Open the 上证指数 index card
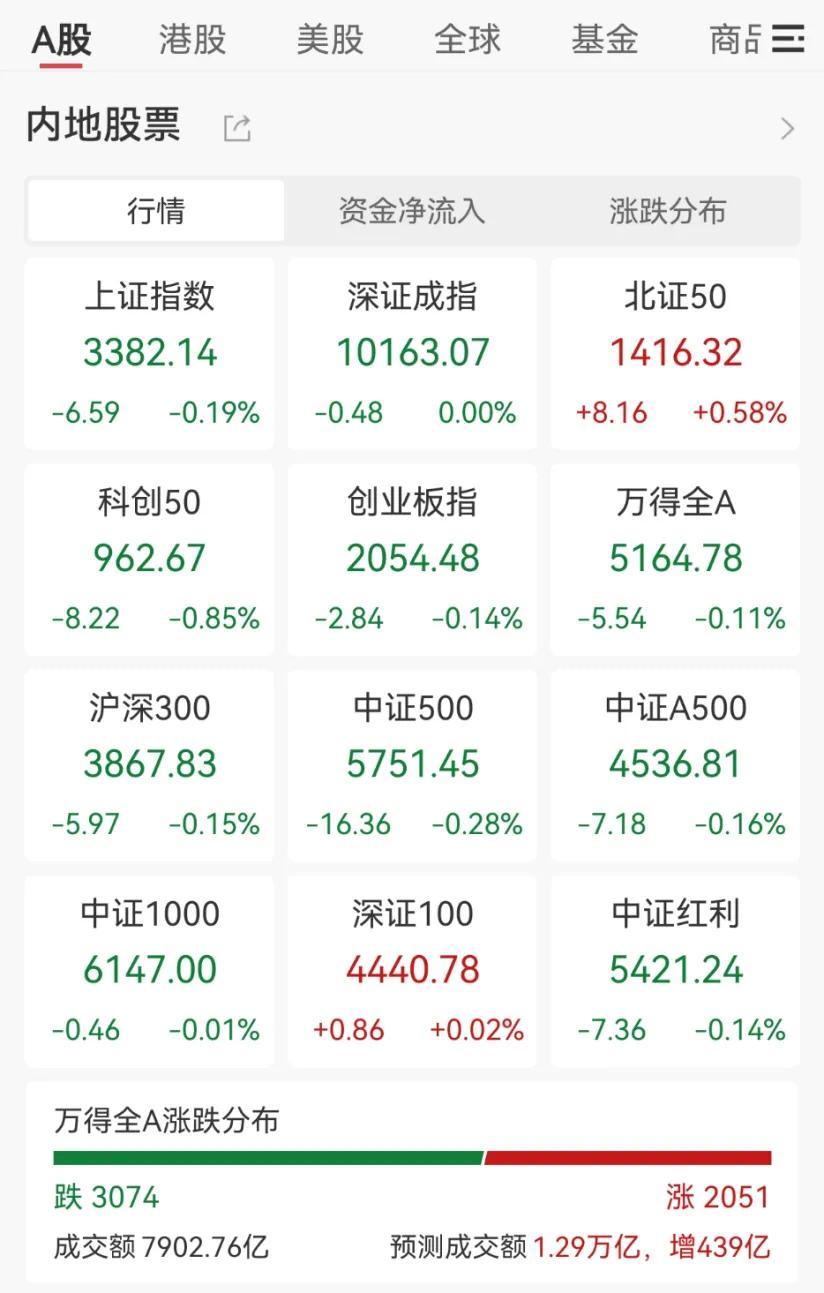 (x=150, y=353)
